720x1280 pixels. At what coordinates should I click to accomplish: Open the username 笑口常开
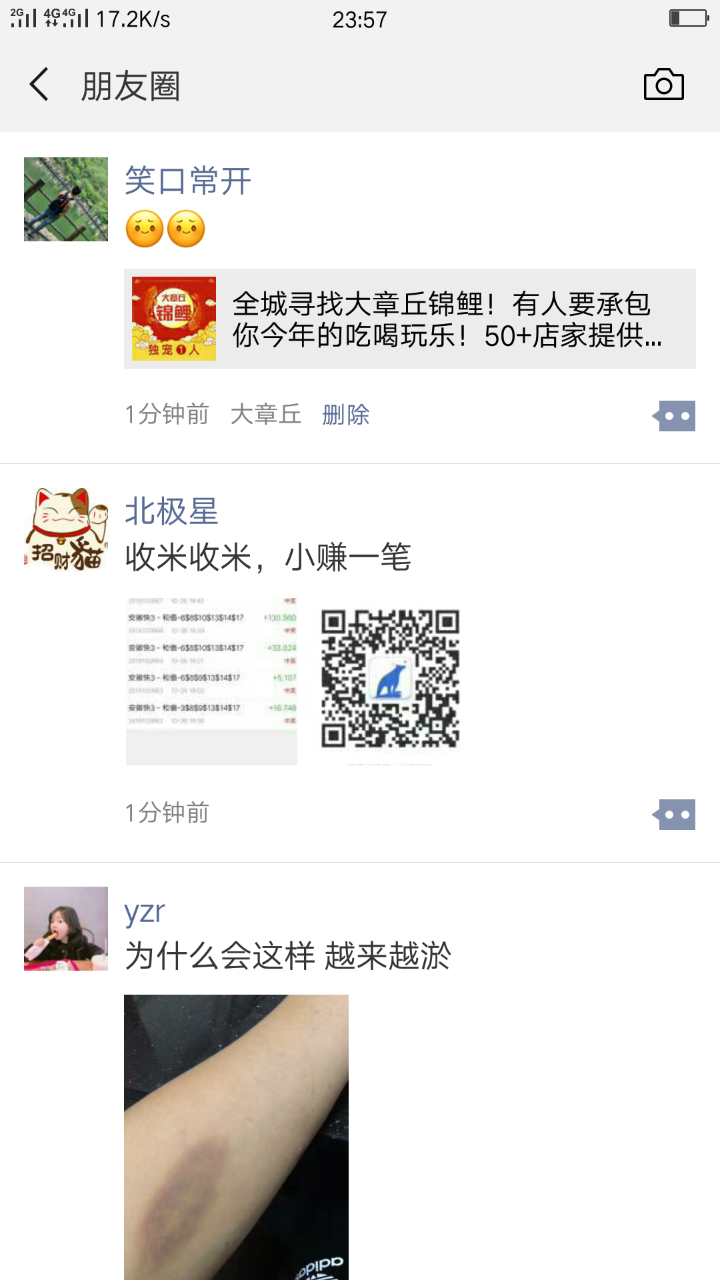188,181
